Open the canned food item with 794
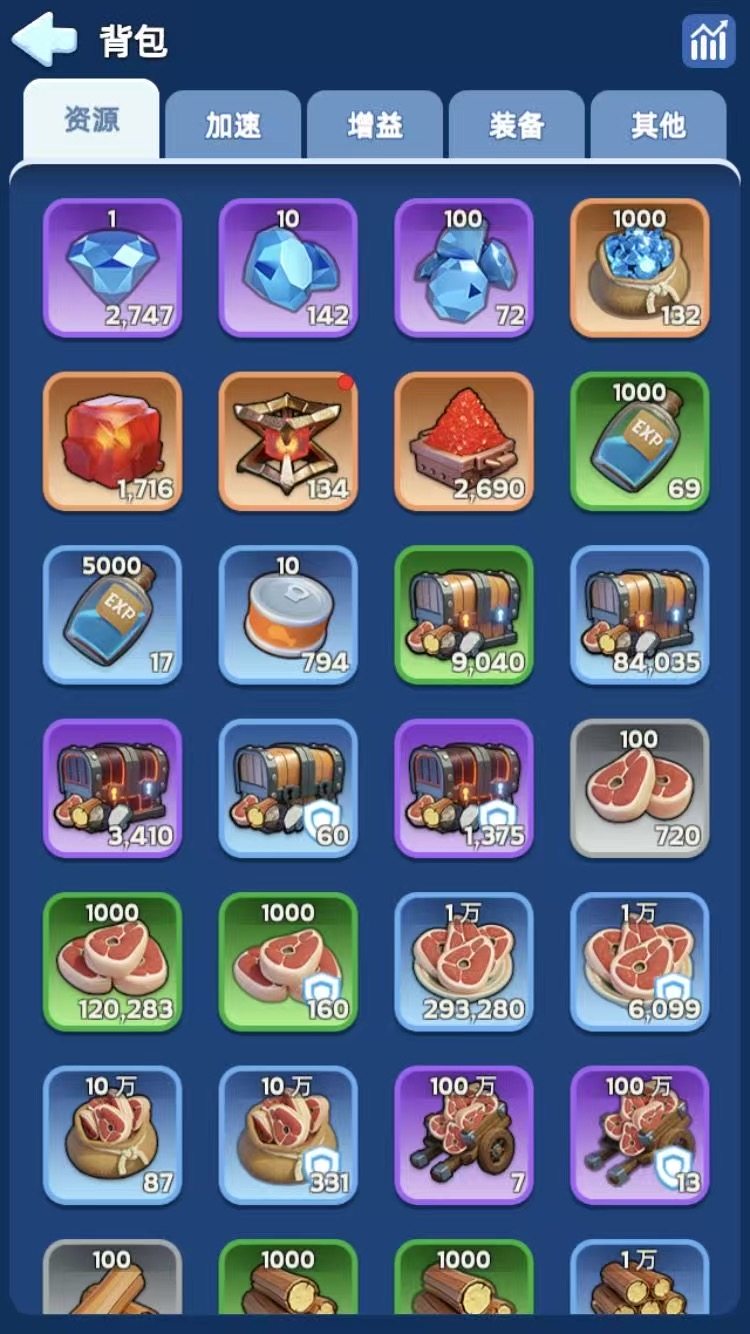This screenshot has height=1334, width=750. [x=288, y=615]
